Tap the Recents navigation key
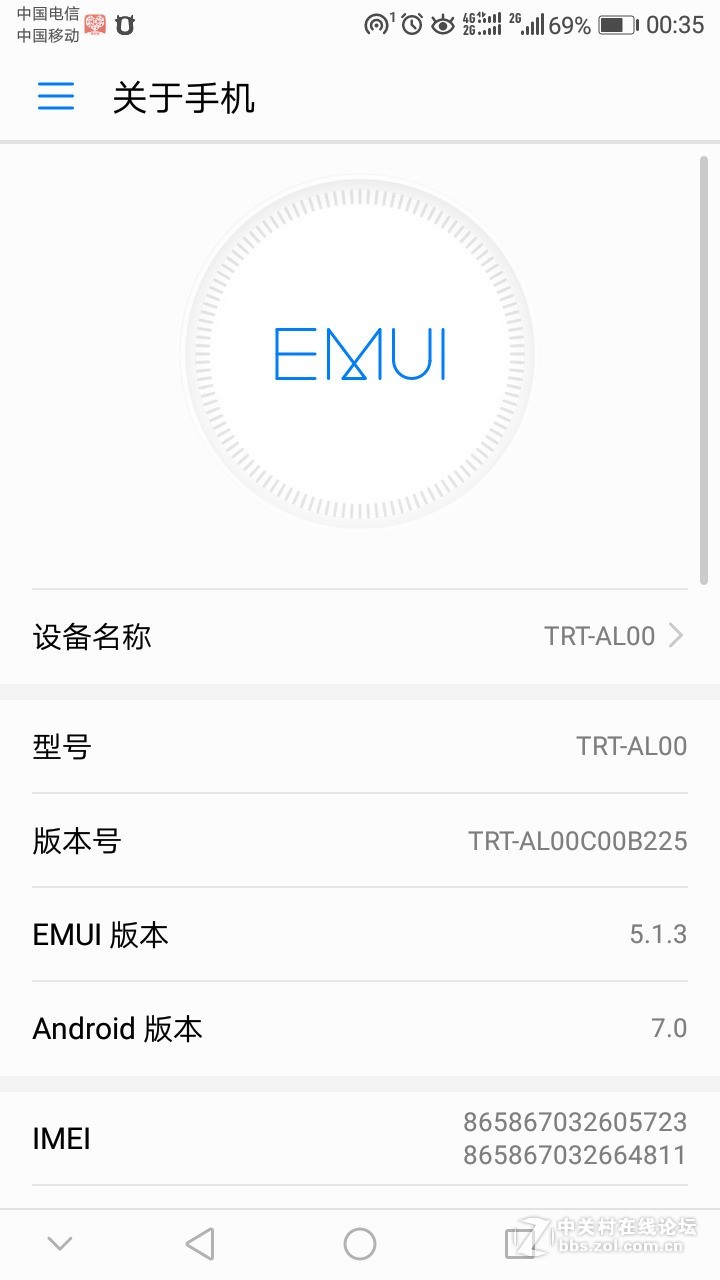Screen dimensions: 720x1280 pos(520,1243)
